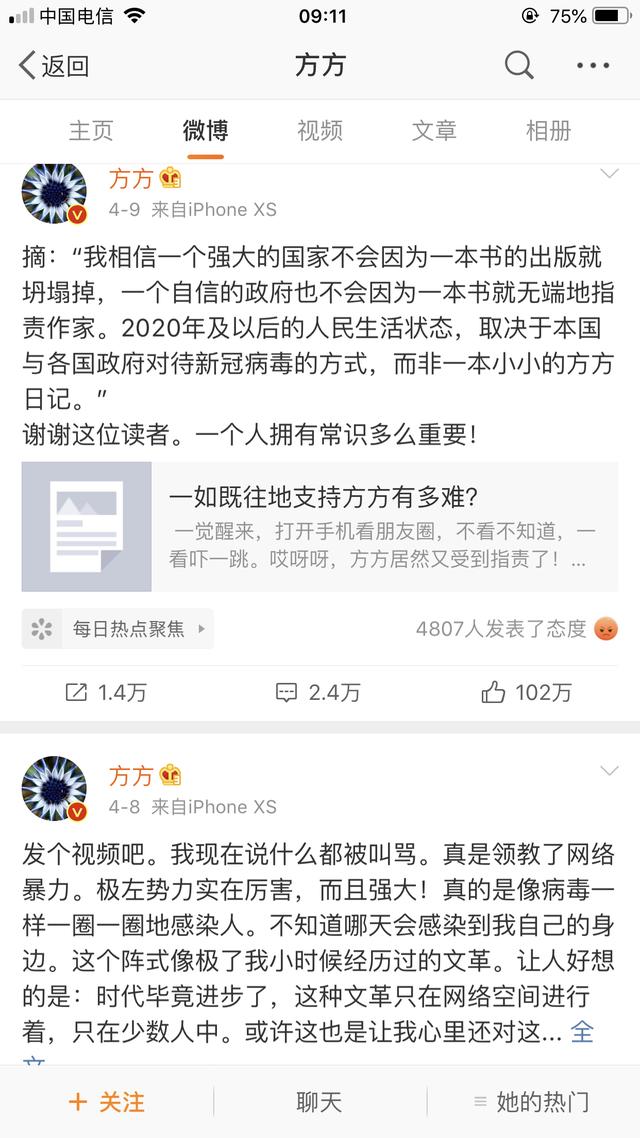Repost the 4-9 post with 1.4万 shares
This screenshot has width=640, height=1138.
point(106,693)
